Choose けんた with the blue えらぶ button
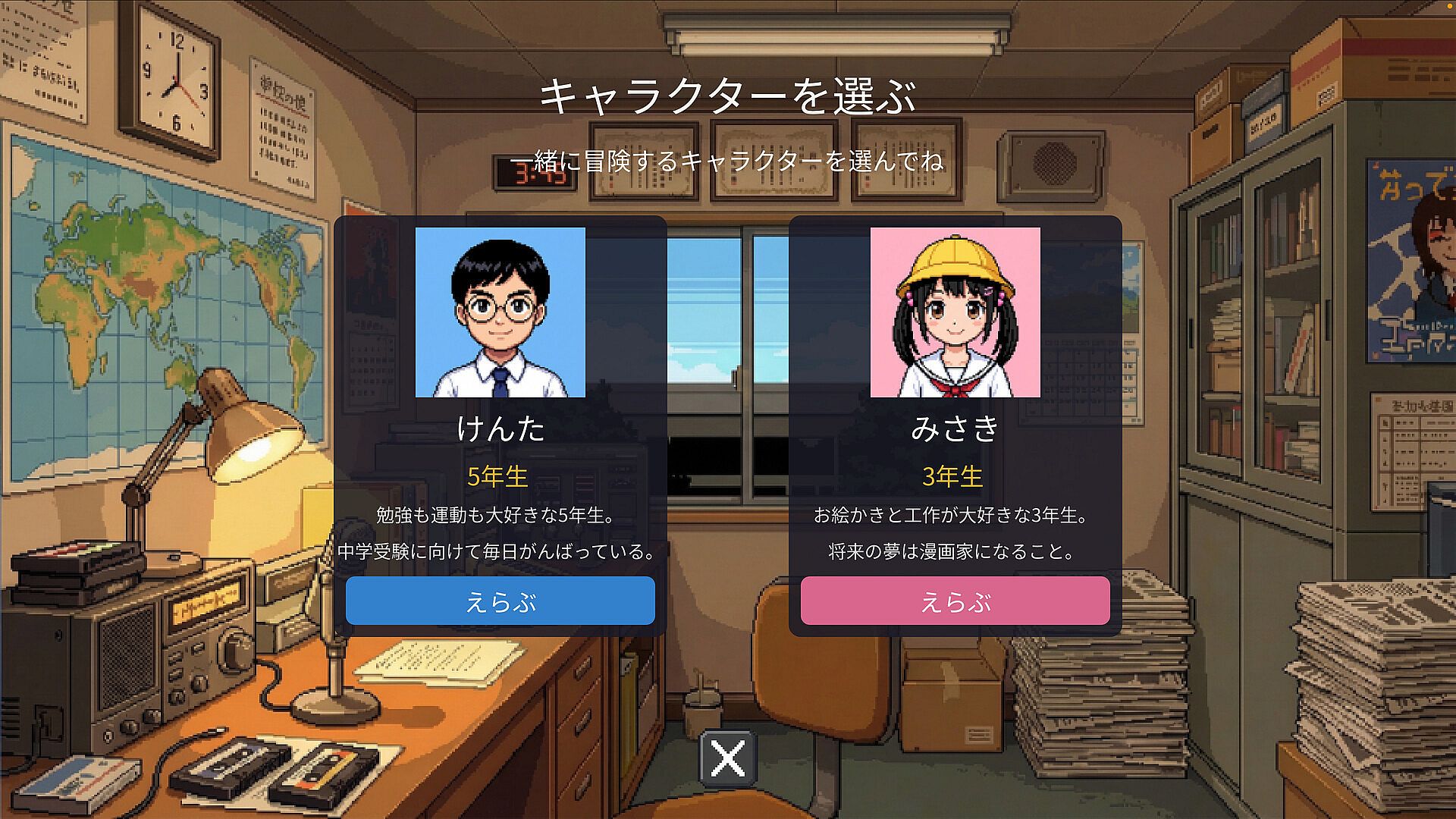The width and height of the screenshot is (1456, 819). 500,601
